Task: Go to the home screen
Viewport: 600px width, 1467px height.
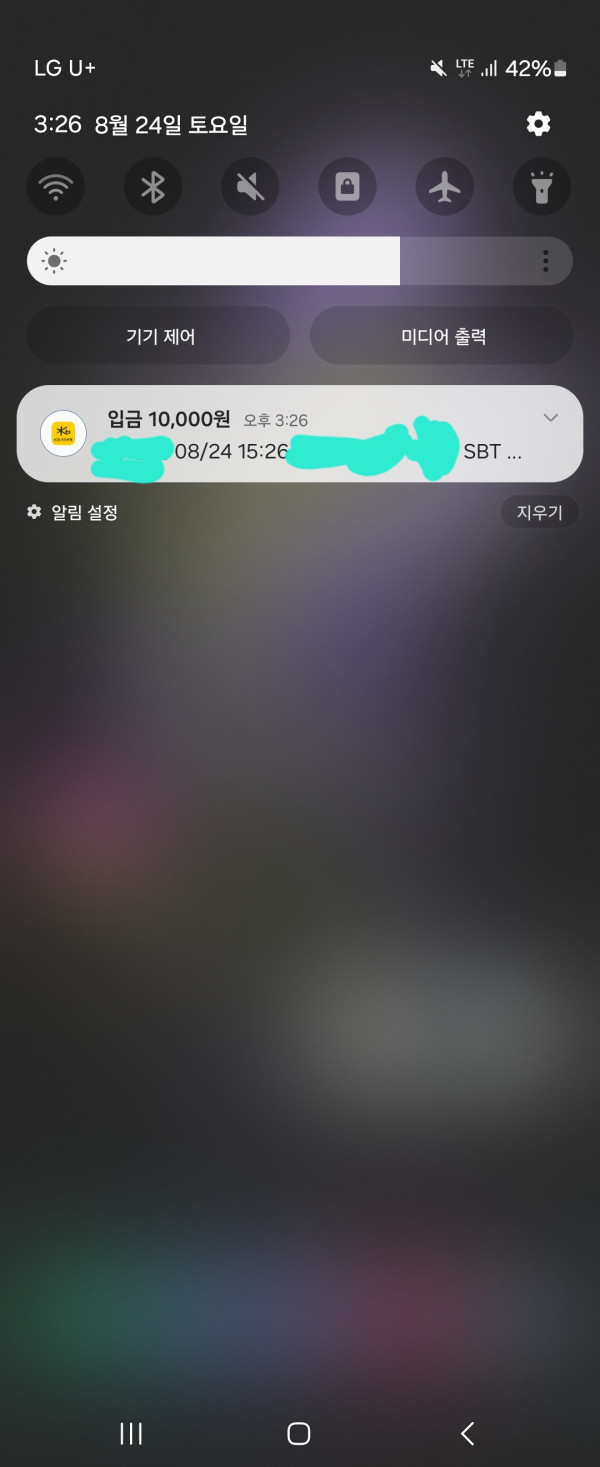Action: click(x=298, y=1433)
